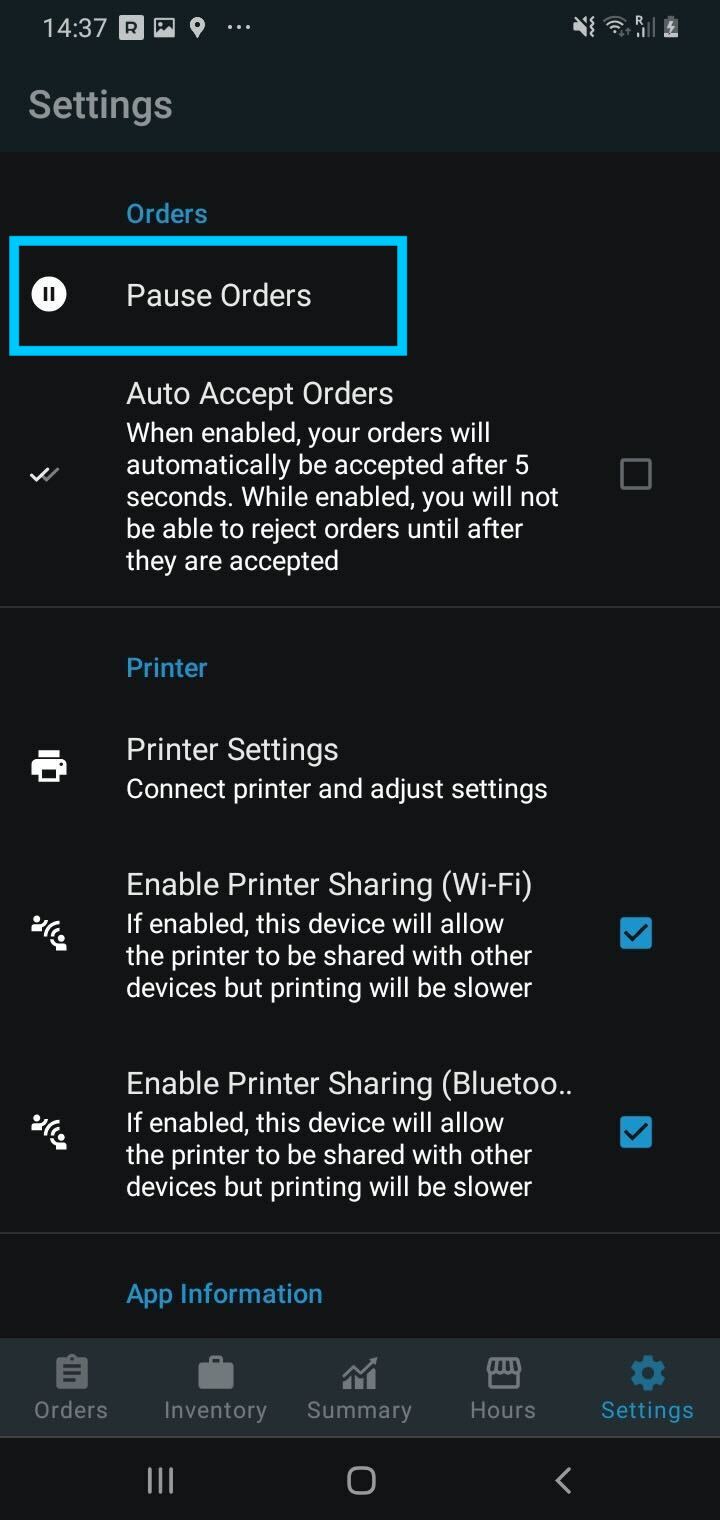Click the double checkmark icon next to Auto Accept Orders

[x=44, y=474]
